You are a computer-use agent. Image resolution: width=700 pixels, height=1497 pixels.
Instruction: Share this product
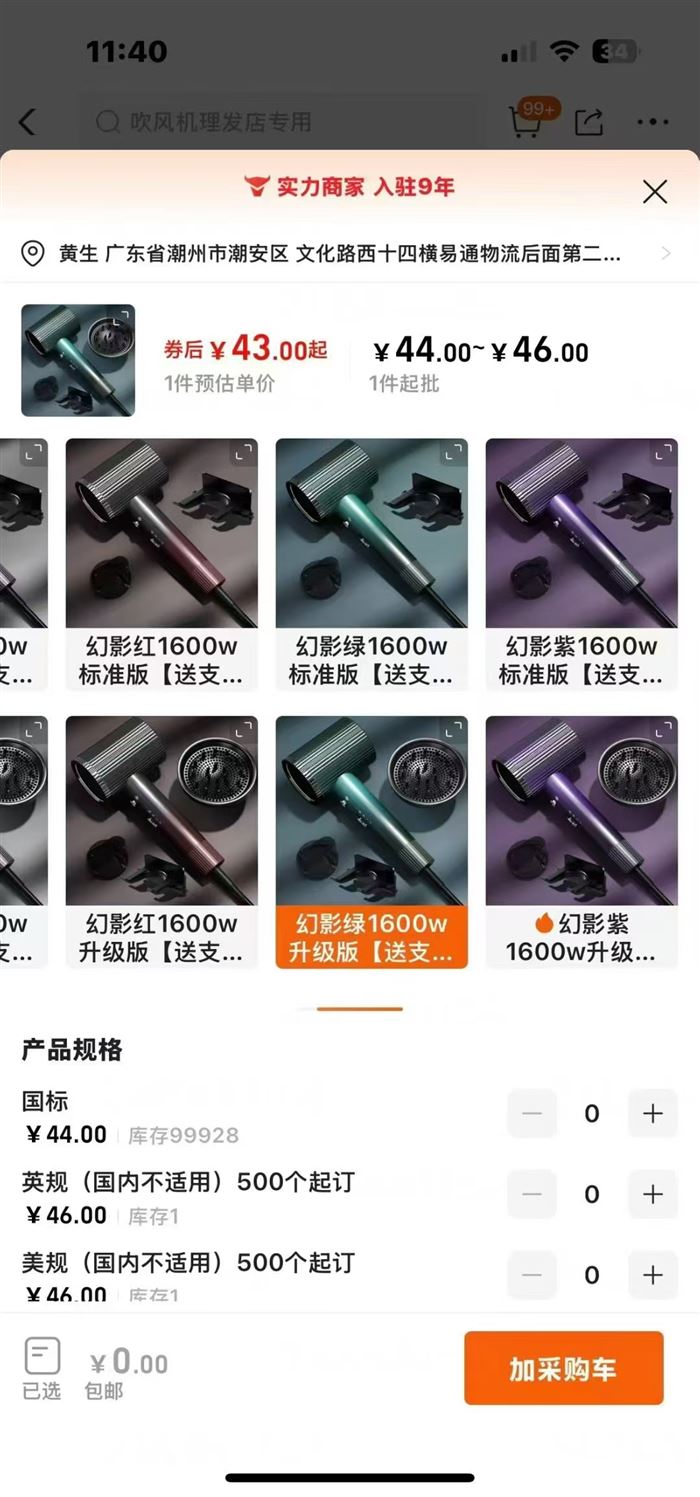589,122
